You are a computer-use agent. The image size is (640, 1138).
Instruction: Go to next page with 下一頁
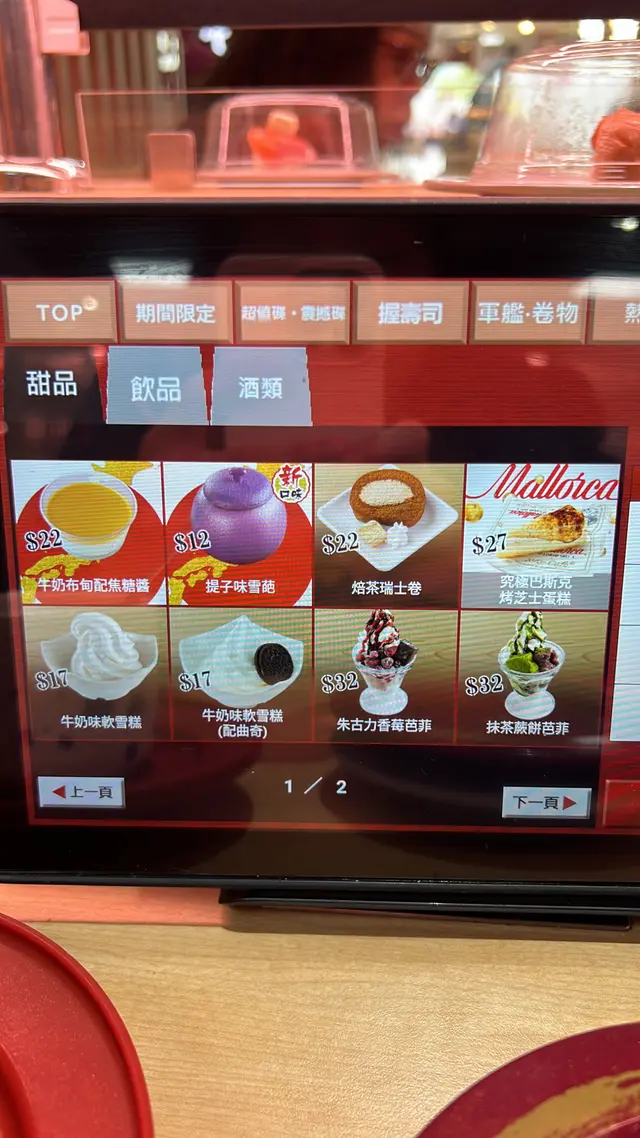point(546,802)
